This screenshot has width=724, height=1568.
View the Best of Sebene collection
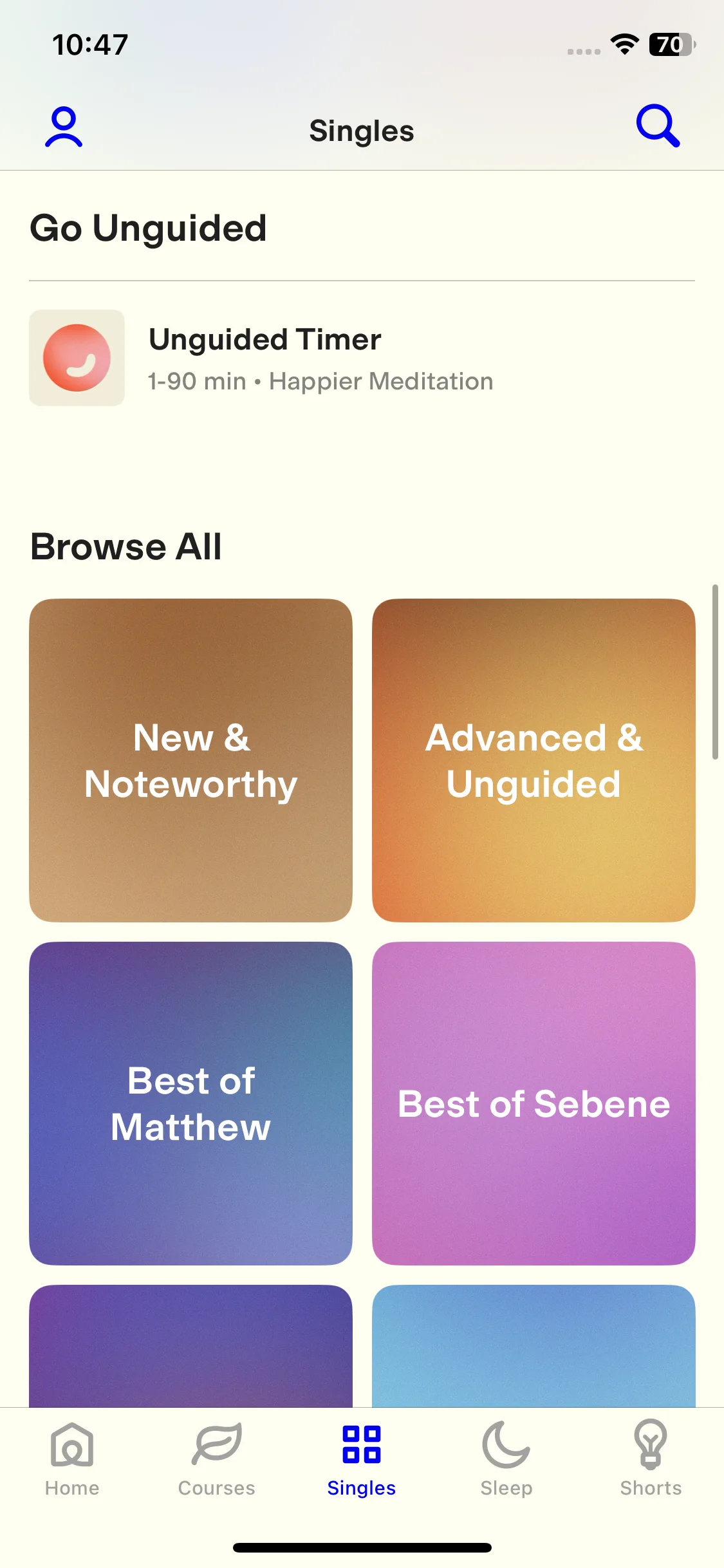click(534, 1103)
